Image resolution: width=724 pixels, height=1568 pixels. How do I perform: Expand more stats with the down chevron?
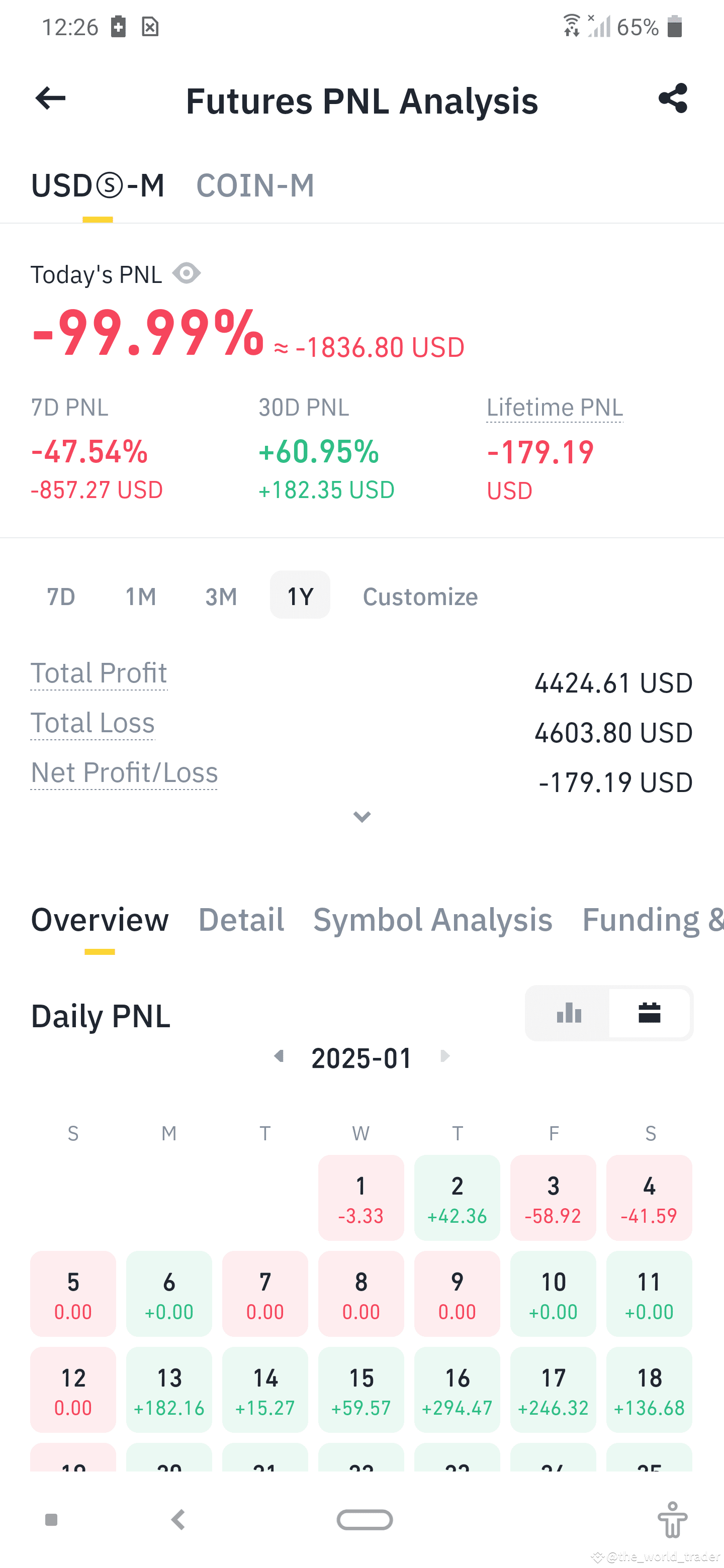point(363,816)
